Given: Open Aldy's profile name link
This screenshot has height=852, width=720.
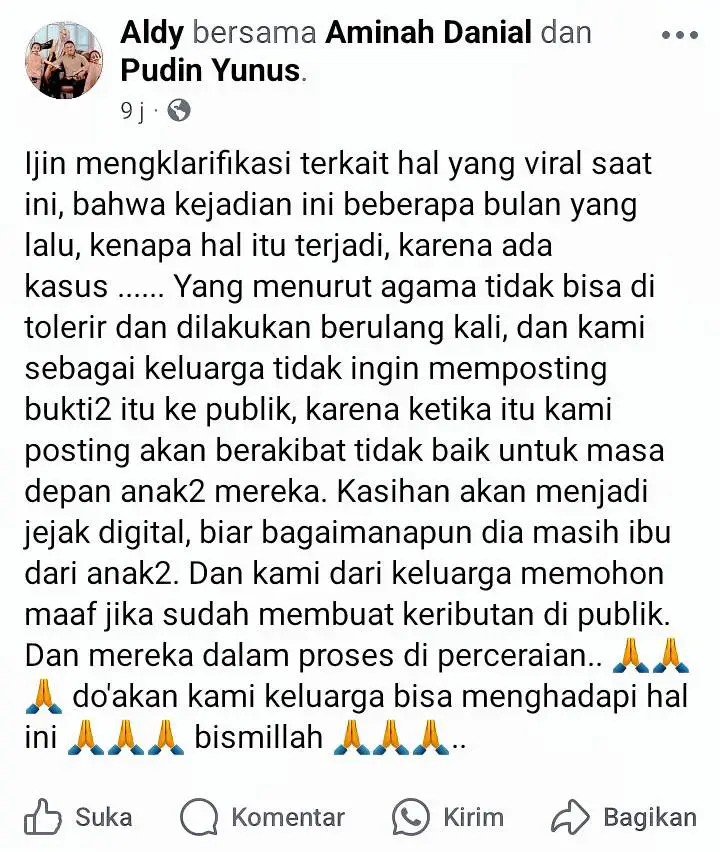Looking at the screenshot, I should [152, 33].
